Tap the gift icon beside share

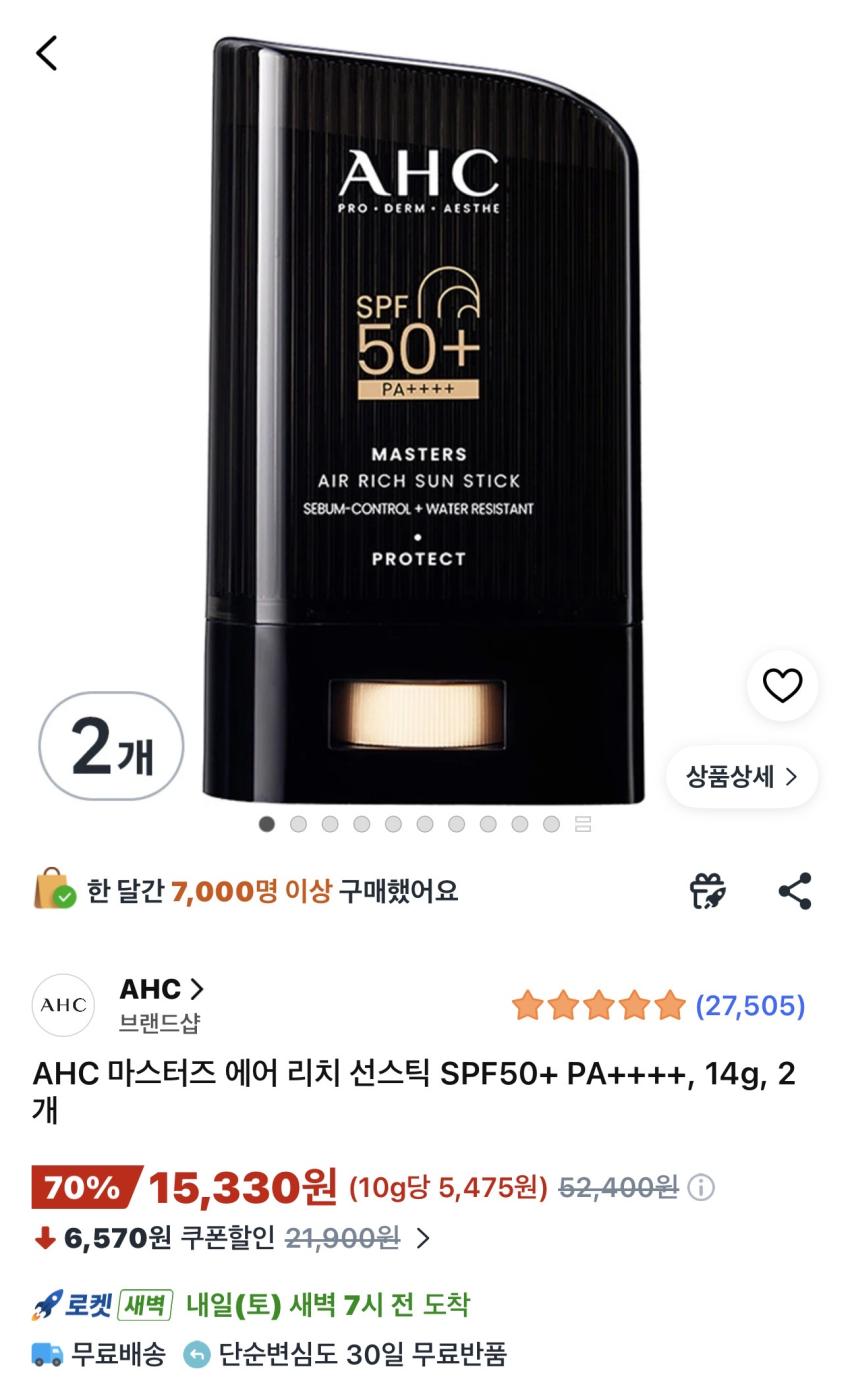(708, 891)
